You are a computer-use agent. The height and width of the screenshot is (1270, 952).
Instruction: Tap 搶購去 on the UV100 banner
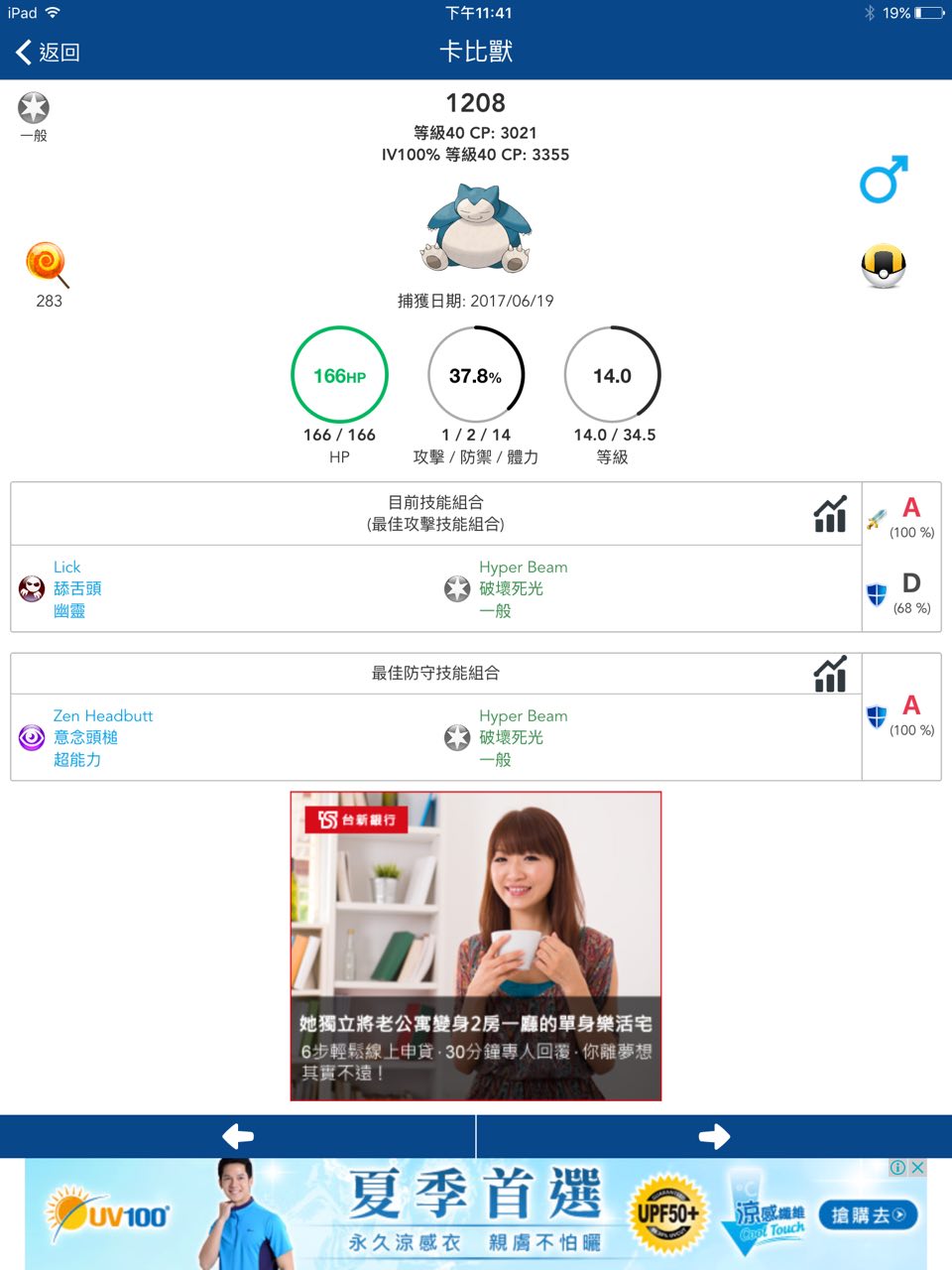(x=868, y=1215)
